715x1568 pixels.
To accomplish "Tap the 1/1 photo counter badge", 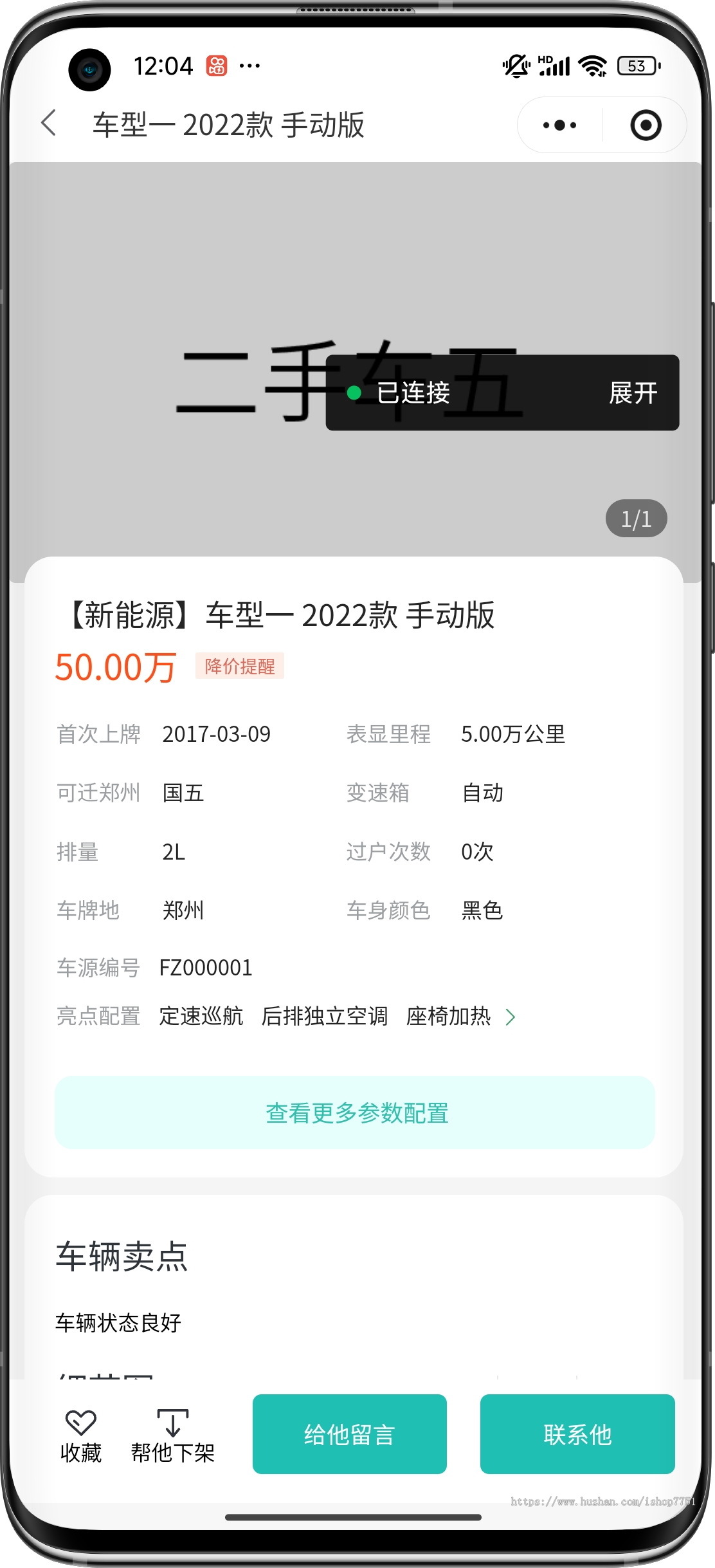I will click(x=635, y=518).
